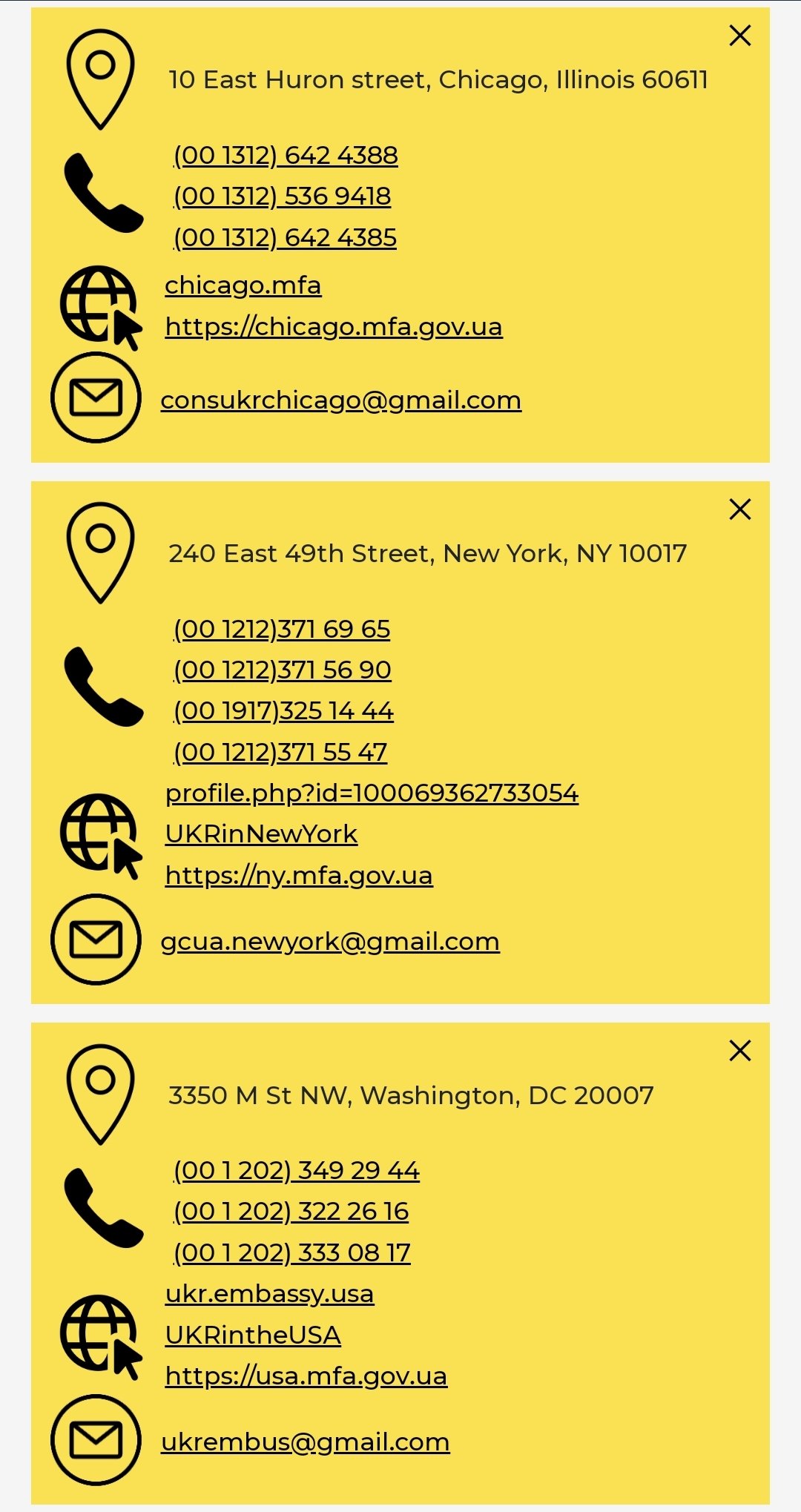Close the Chicago consulate card
The height and width of the screenshot is (1512, 801).
click(739, 36)
